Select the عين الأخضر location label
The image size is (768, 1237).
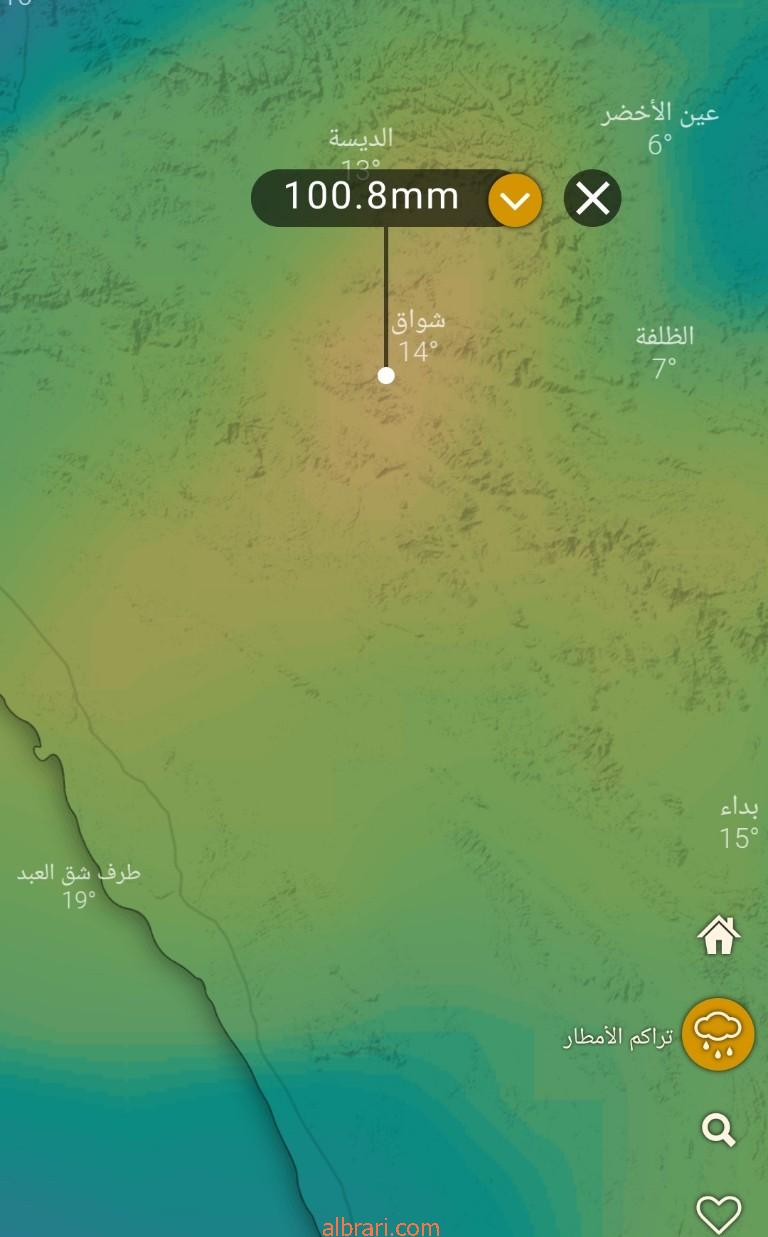click(660, 114)
